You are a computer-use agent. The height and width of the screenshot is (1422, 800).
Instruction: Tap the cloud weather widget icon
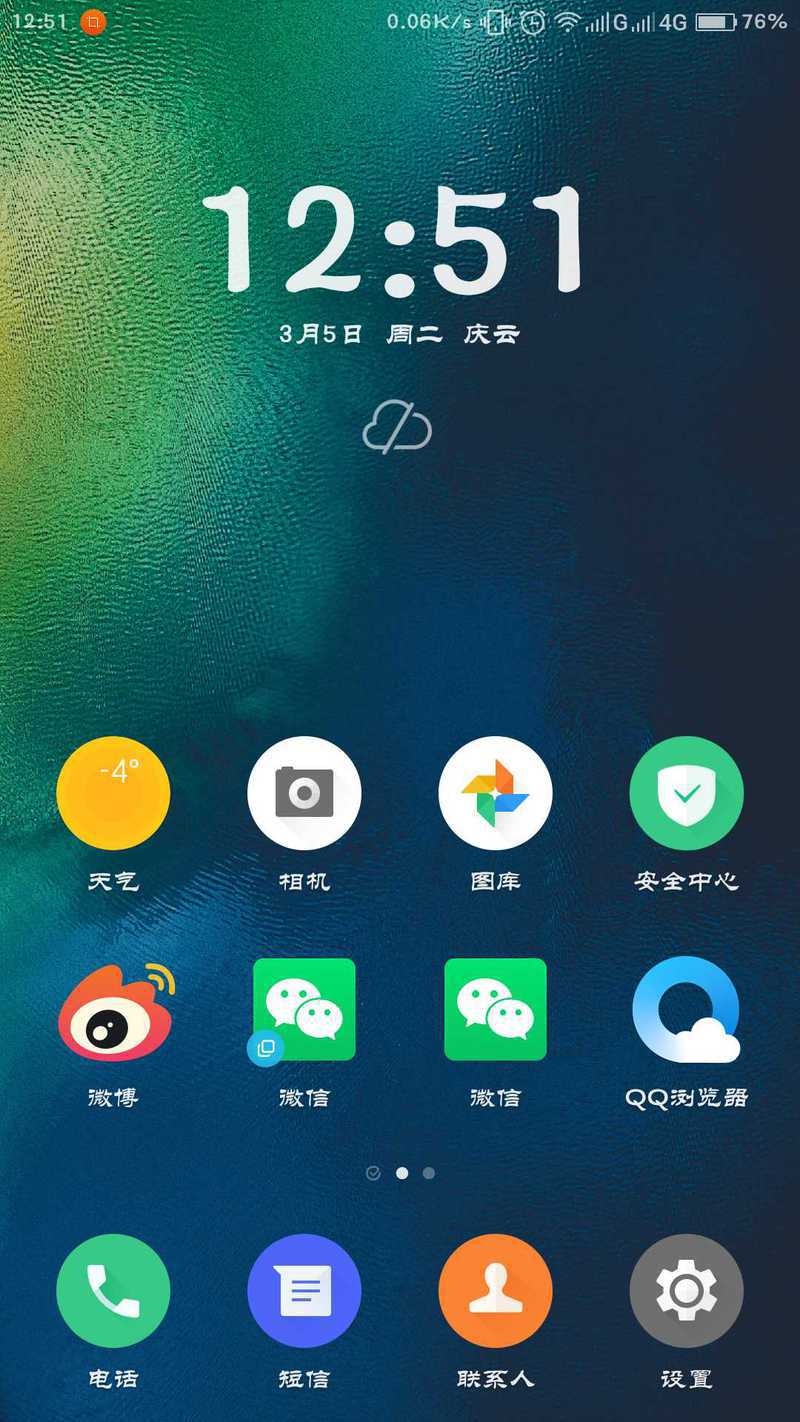[397, 428]
